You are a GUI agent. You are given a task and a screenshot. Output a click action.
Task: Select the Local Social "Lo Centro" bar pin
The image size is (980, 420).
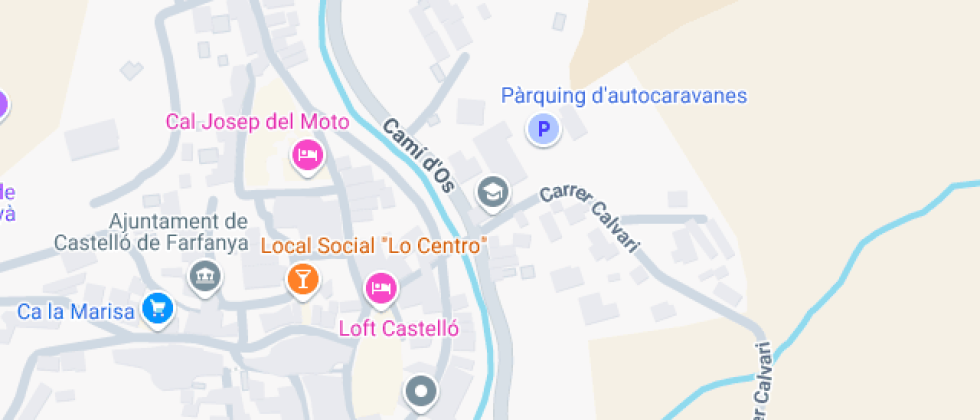(303, 279)
